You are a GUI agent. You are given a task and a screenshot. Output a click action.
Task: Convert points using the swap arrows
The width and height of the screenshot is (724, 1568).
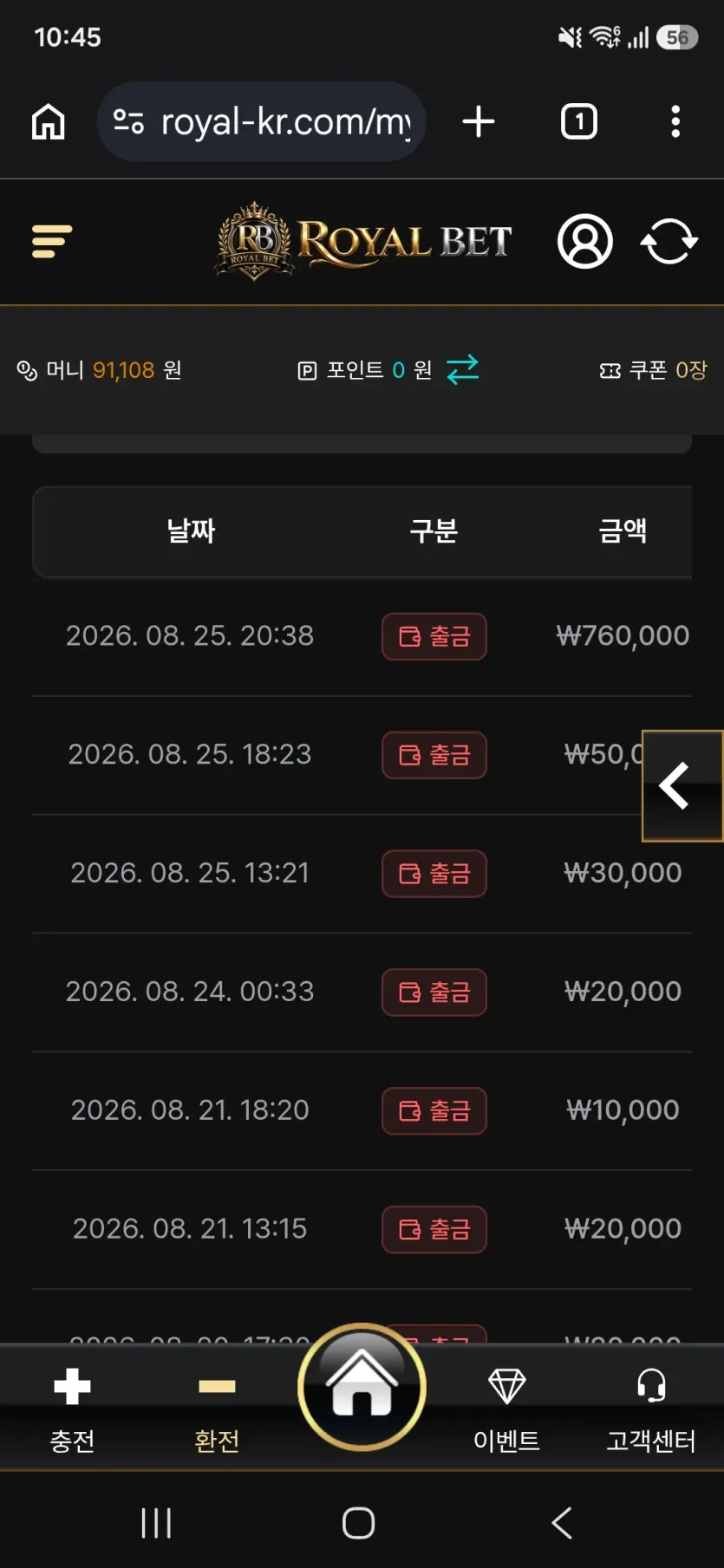point(463,369)
